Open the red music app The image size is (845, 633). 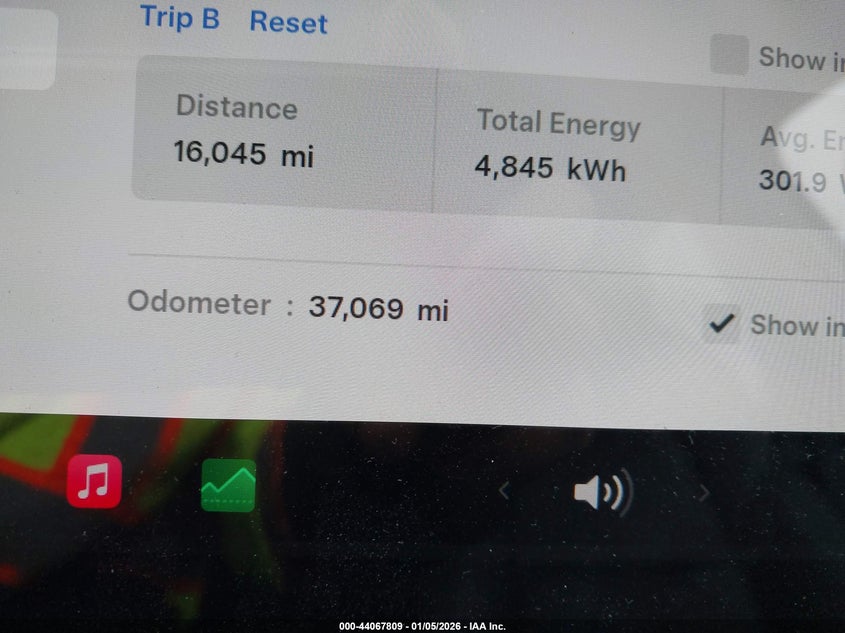(94, 482)
